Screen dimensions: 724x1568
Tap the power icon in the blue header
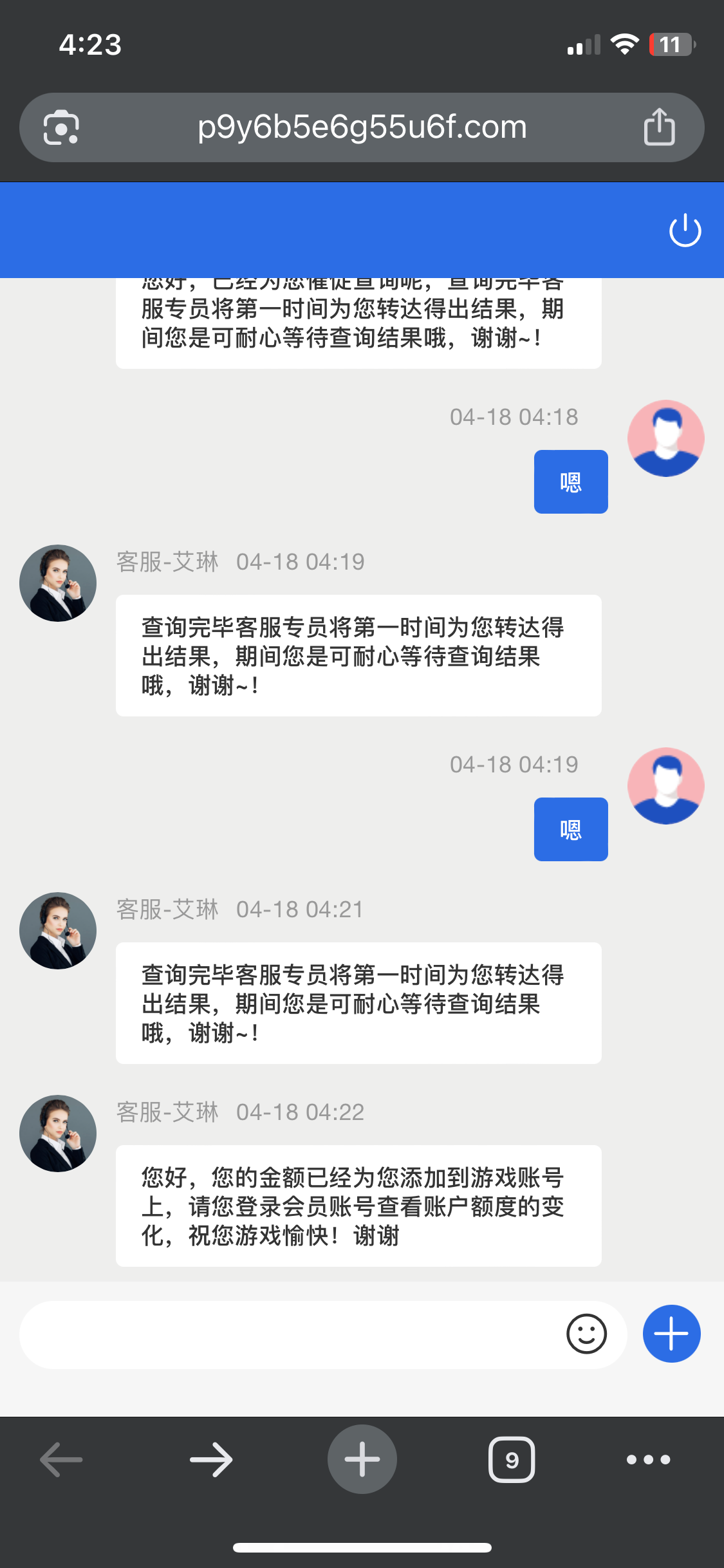[x=685, y=230]
